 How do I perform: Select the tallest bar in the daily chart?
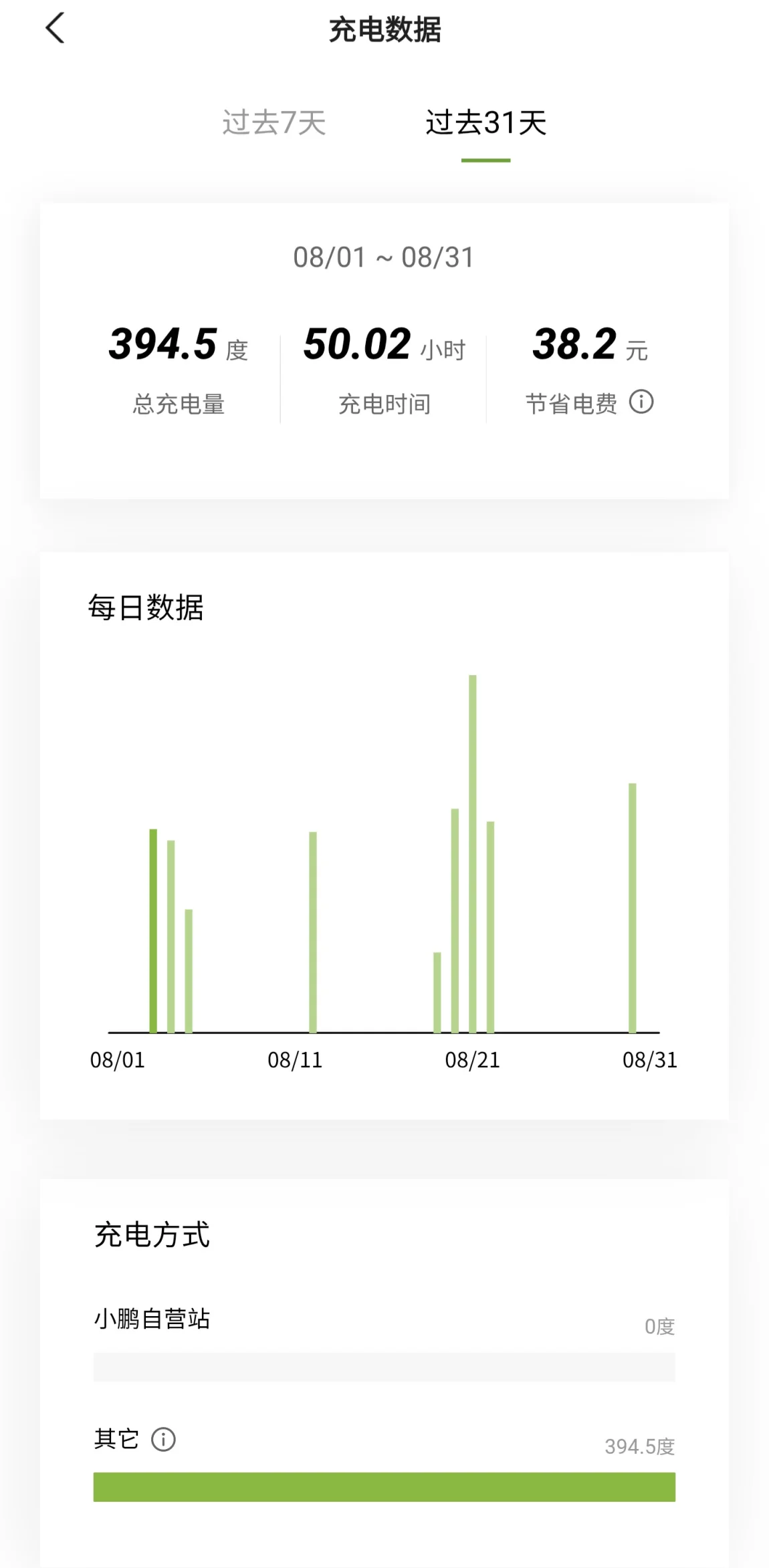473,854
